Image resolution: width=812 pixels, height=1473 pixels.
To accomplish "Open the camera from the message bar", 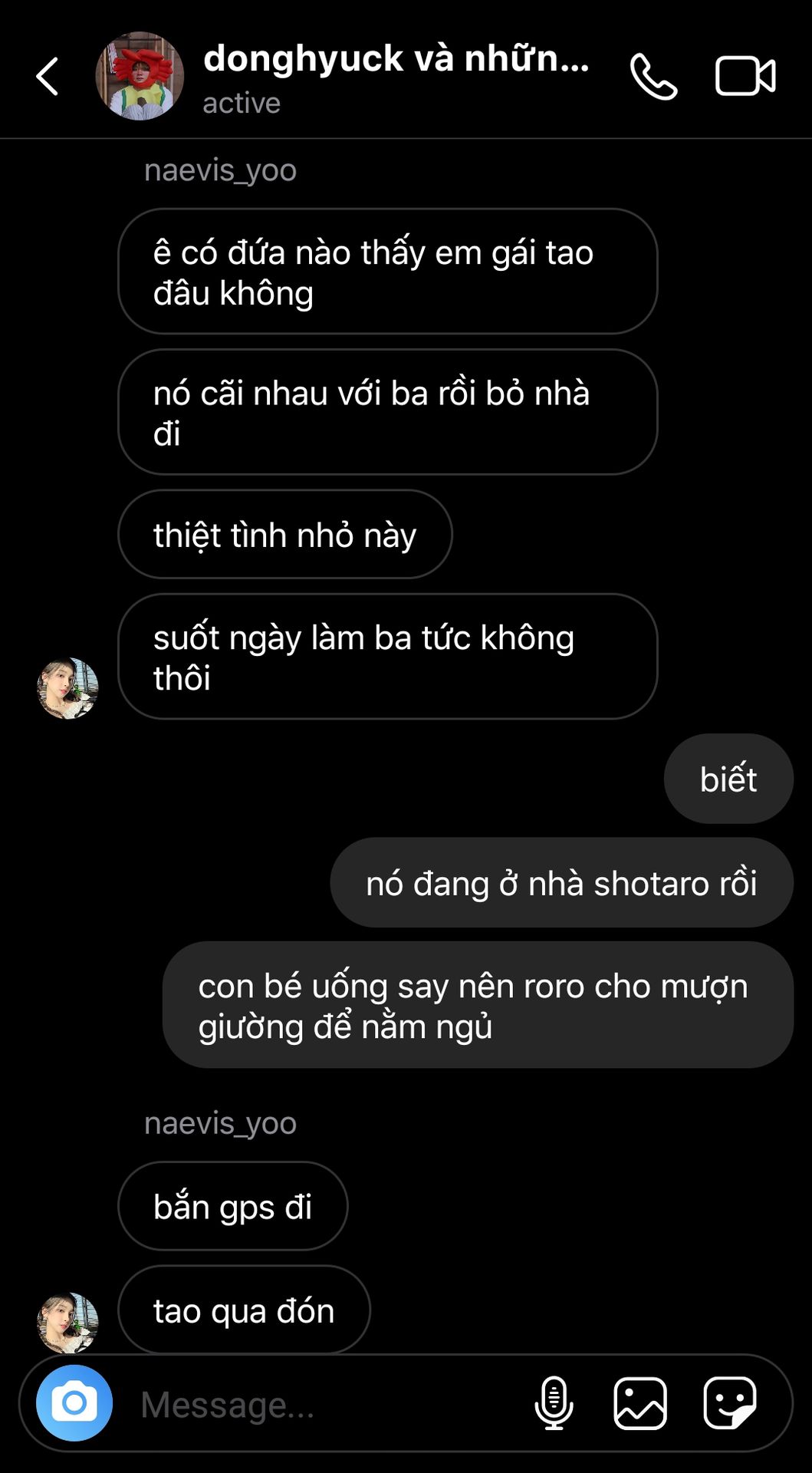I will point(74,1403).
